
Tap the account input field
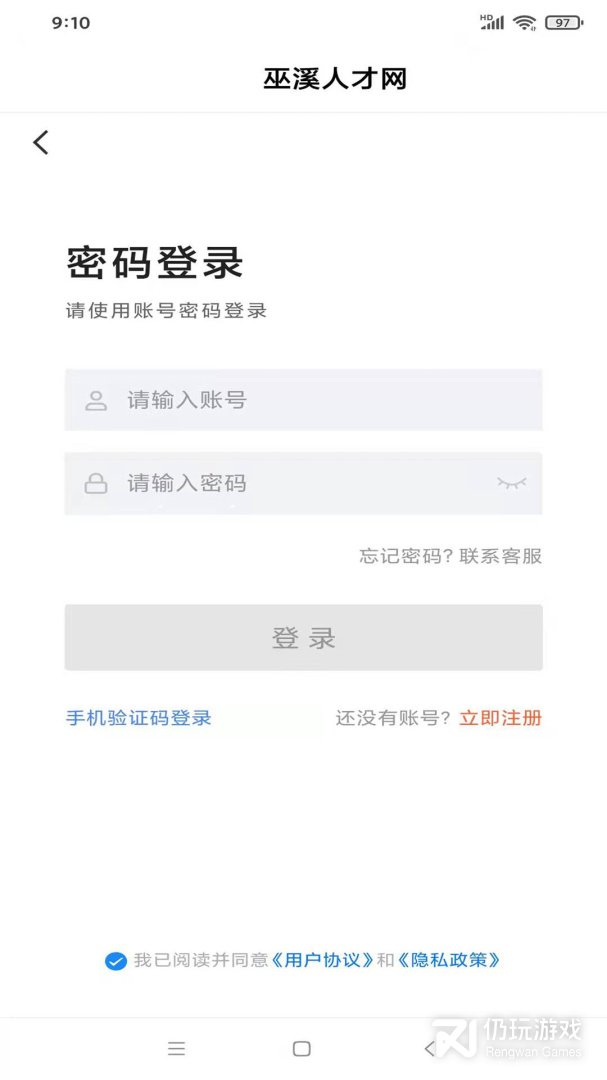click(303, 400)
